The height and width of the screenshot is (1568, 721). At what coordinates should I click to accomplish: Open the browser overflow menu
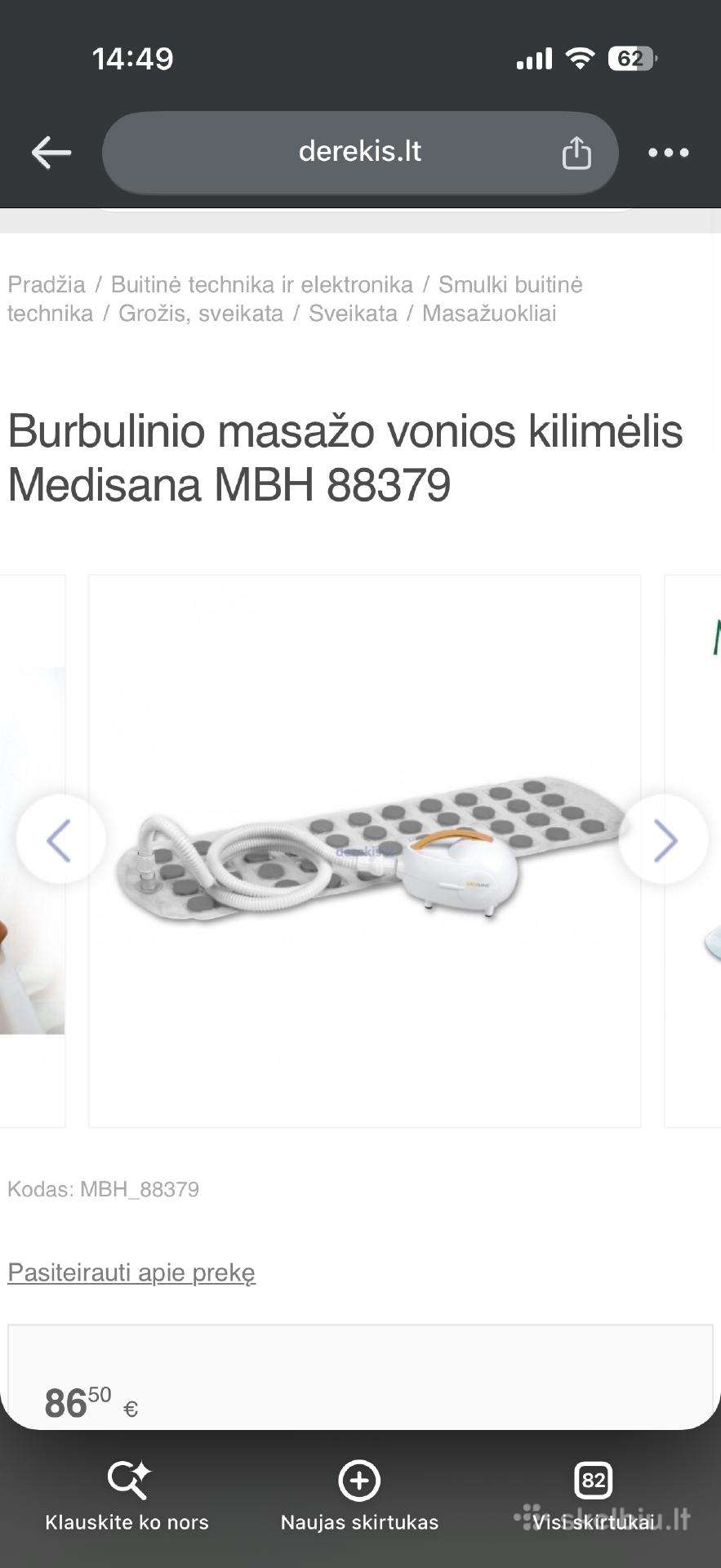668,153
